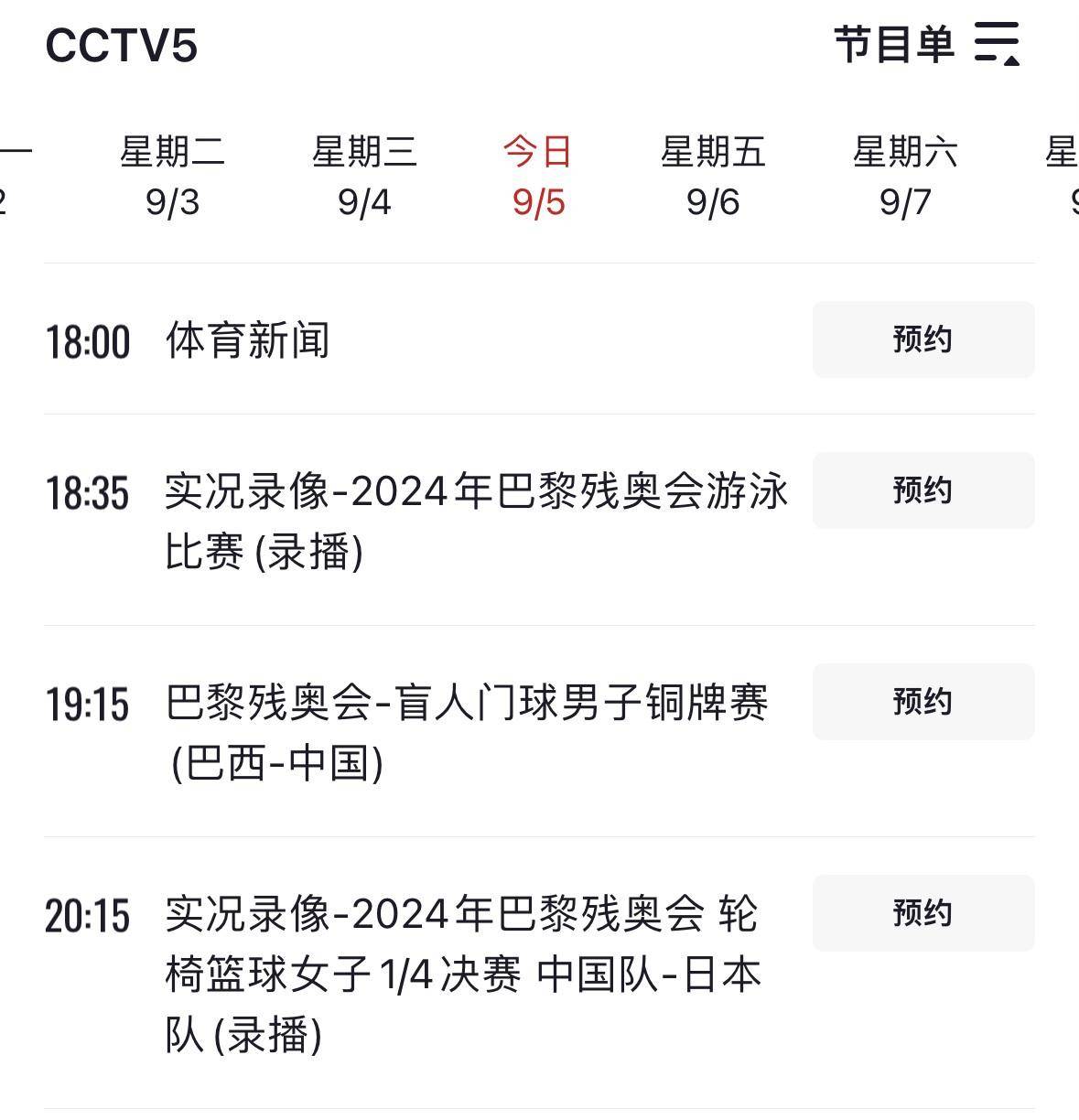Book reminder for 19:15 盲人门球男子铜牌赛
This screenshot has width=1079, height=1120.
click(923, 702)
